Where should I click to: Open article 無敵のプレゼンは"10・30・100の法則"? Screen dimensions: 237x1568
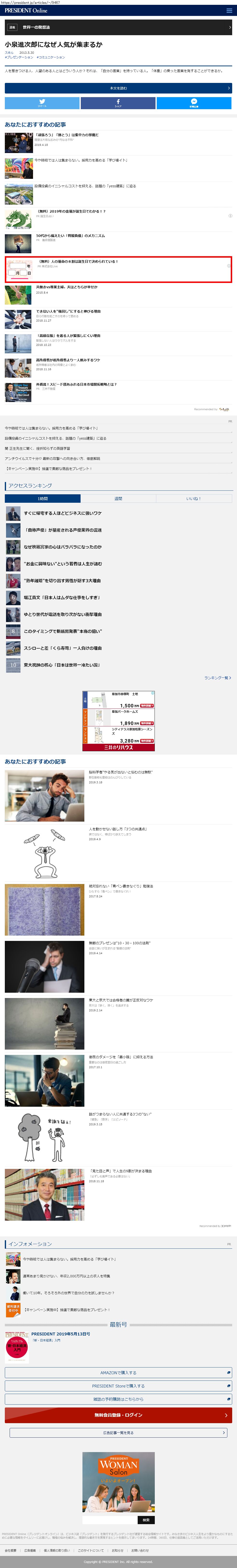(x=119, y=943)
